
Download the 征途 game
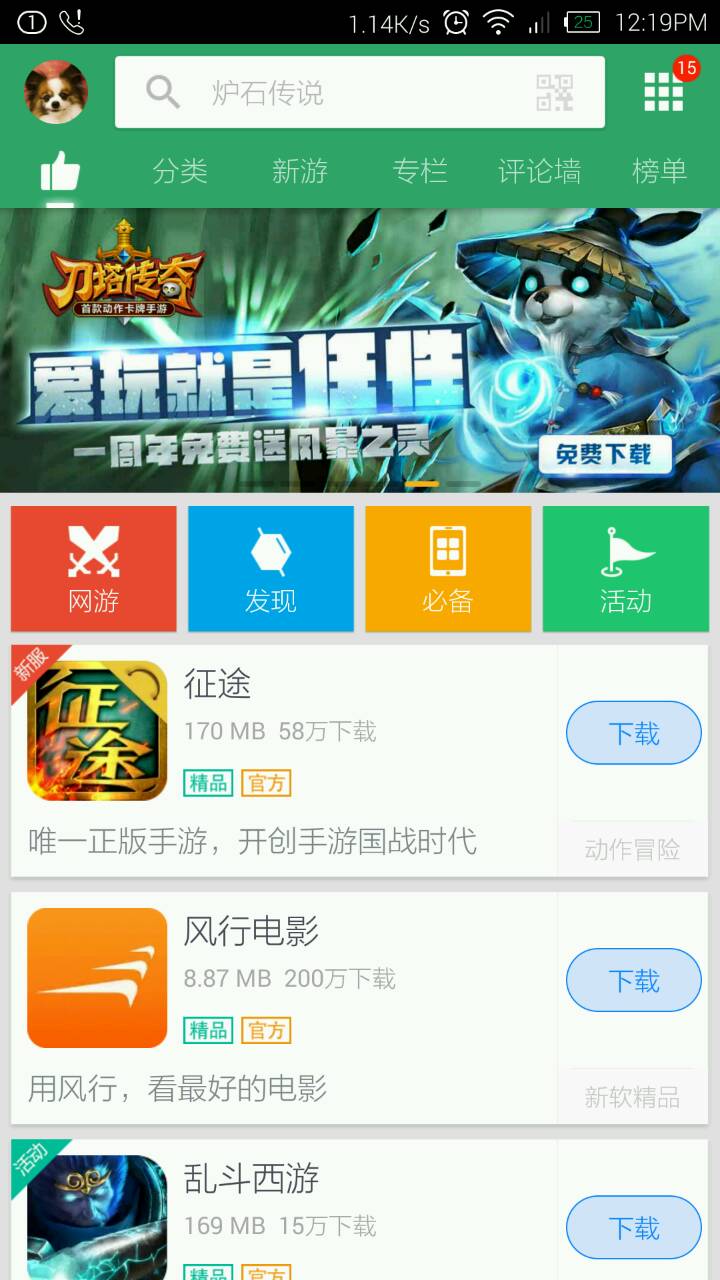tap(634, 733)
